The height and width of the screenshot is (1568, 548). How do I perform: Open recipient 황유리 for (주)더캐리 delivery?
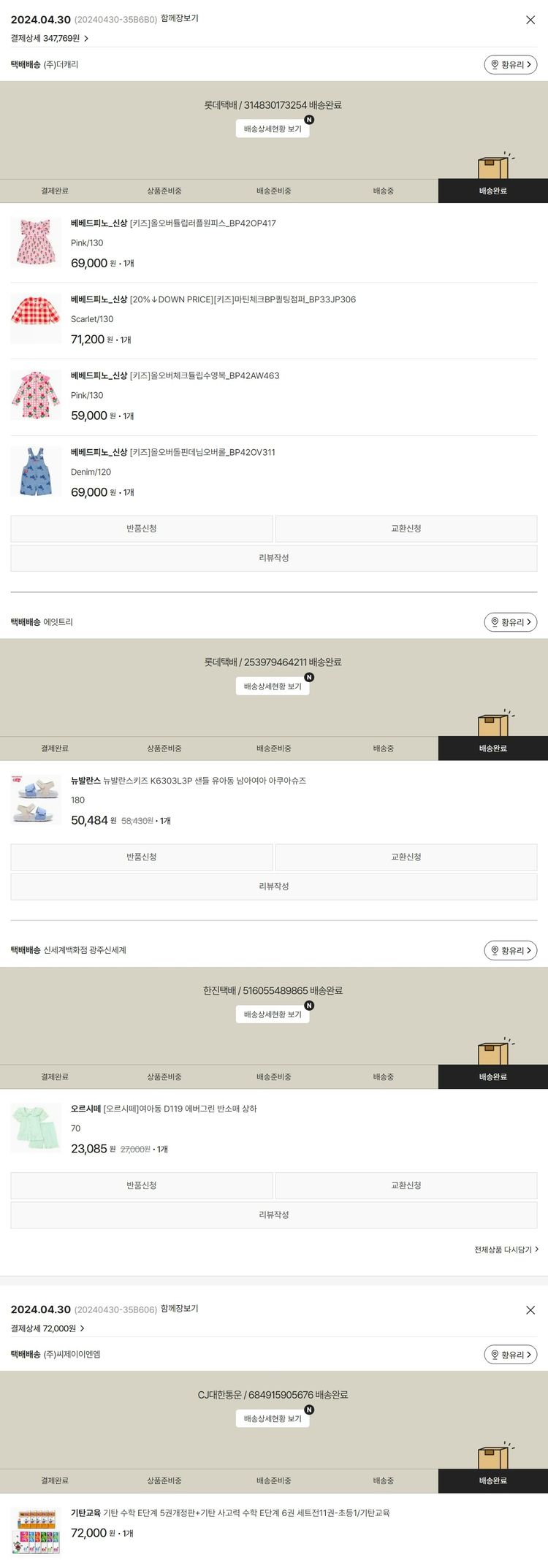(510, 65)
